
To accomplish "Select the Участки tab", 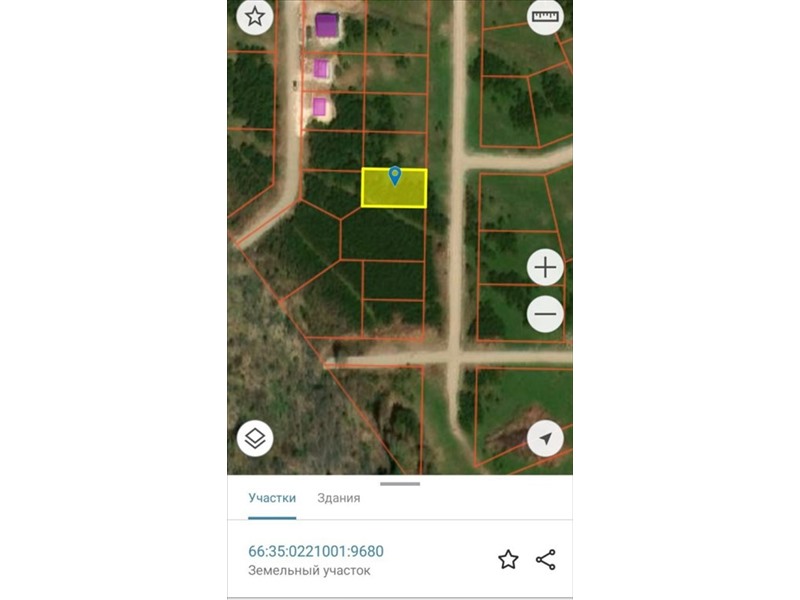I will coord(272,498).
